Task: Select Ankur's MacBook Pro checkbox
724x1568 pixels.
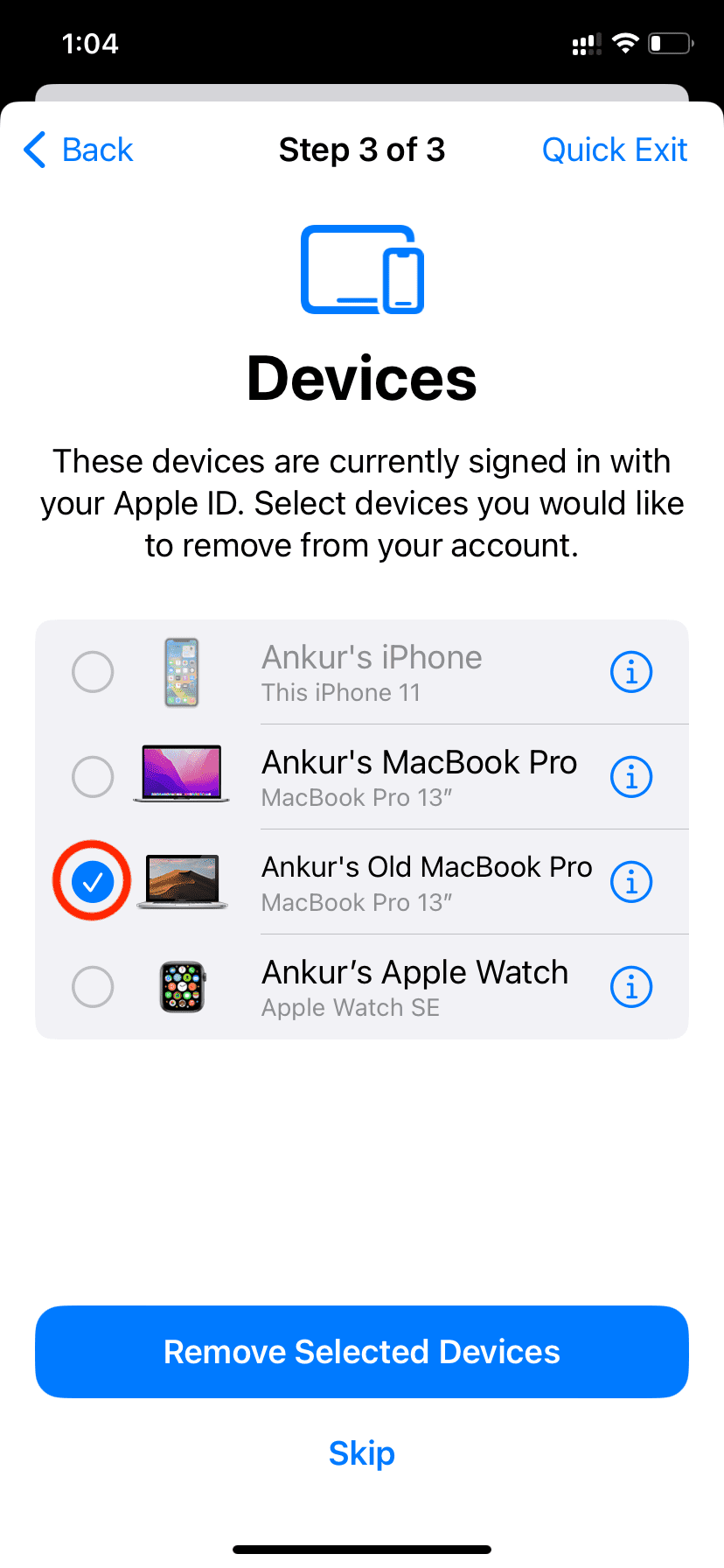Action: [x=93, y=777]
